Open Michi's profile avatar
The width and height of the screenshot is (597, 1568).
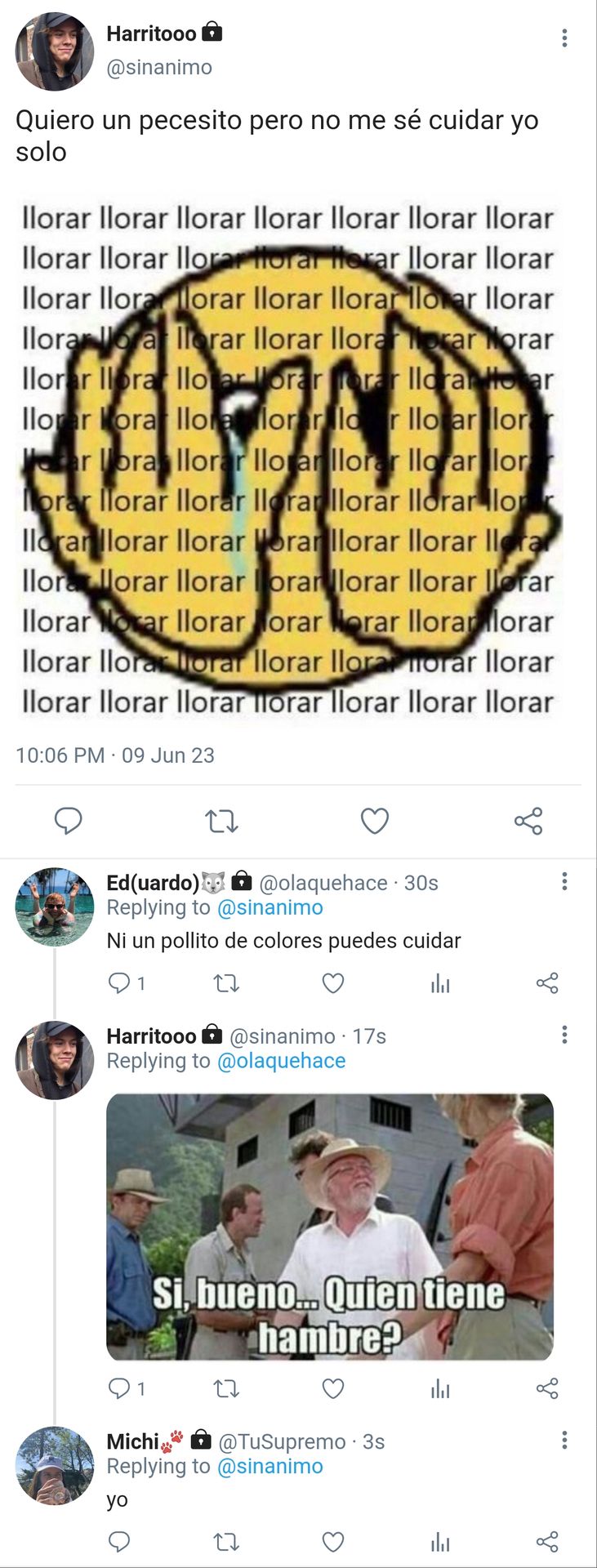tap(54, 1465)
